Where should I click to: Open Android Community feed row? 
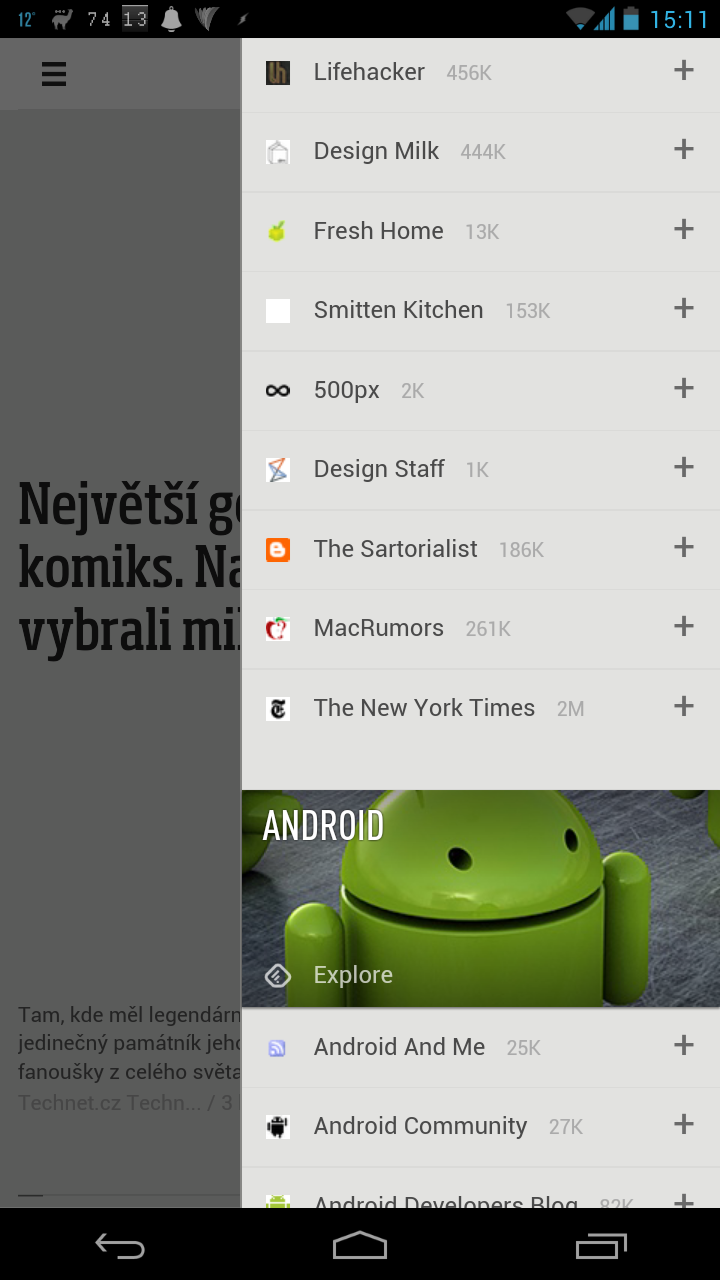pos(481,1127)
